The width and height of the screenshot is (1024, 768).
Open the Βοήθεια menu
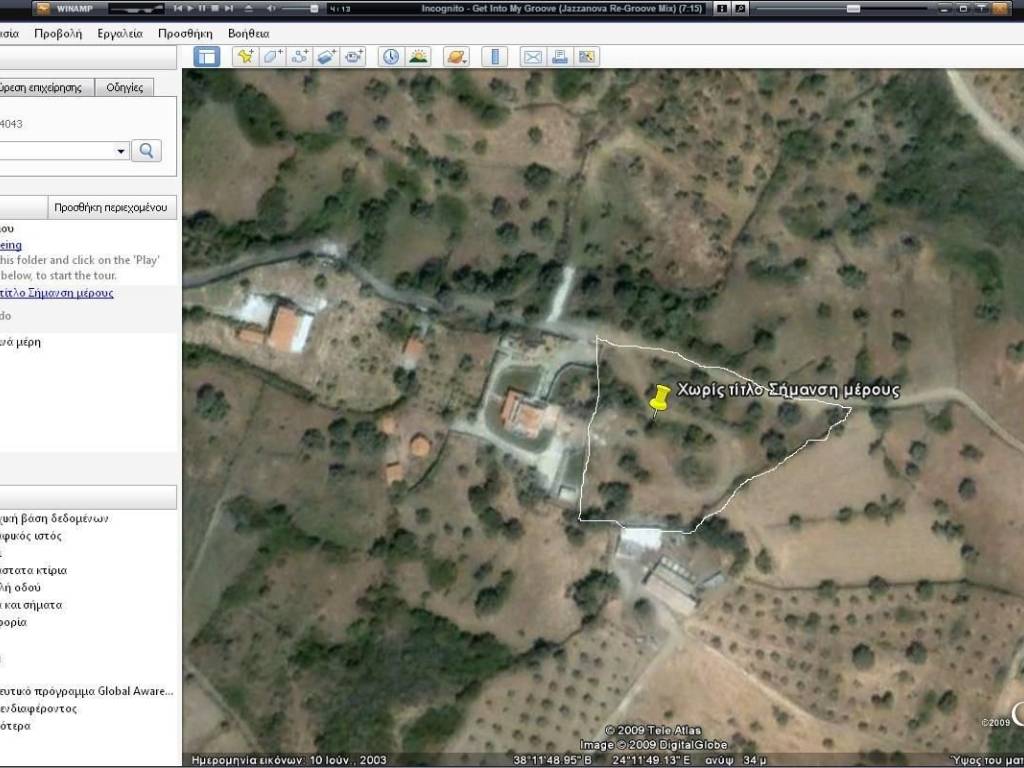click(248, 33)
